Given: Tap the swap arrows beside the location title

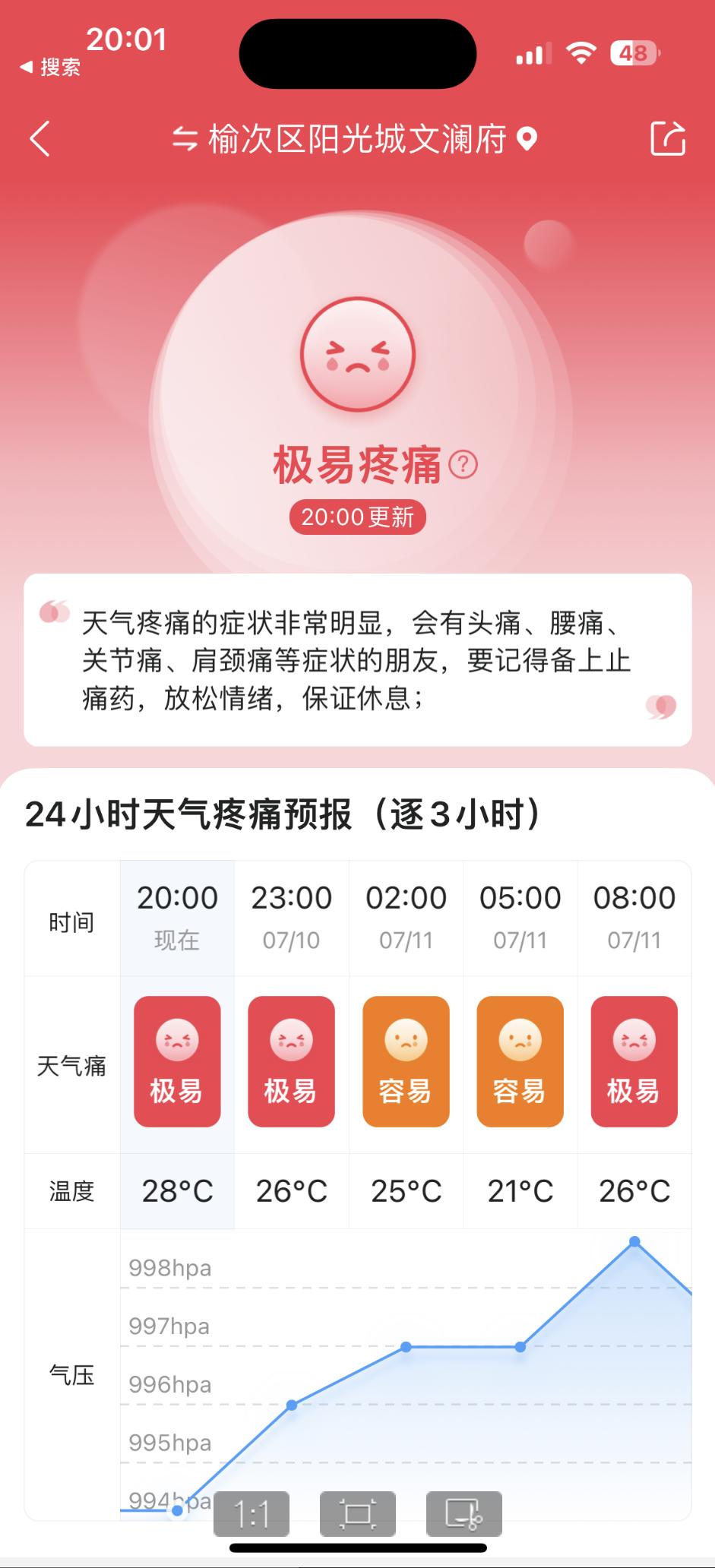Looking at the screenshot, I should point(185,139).
